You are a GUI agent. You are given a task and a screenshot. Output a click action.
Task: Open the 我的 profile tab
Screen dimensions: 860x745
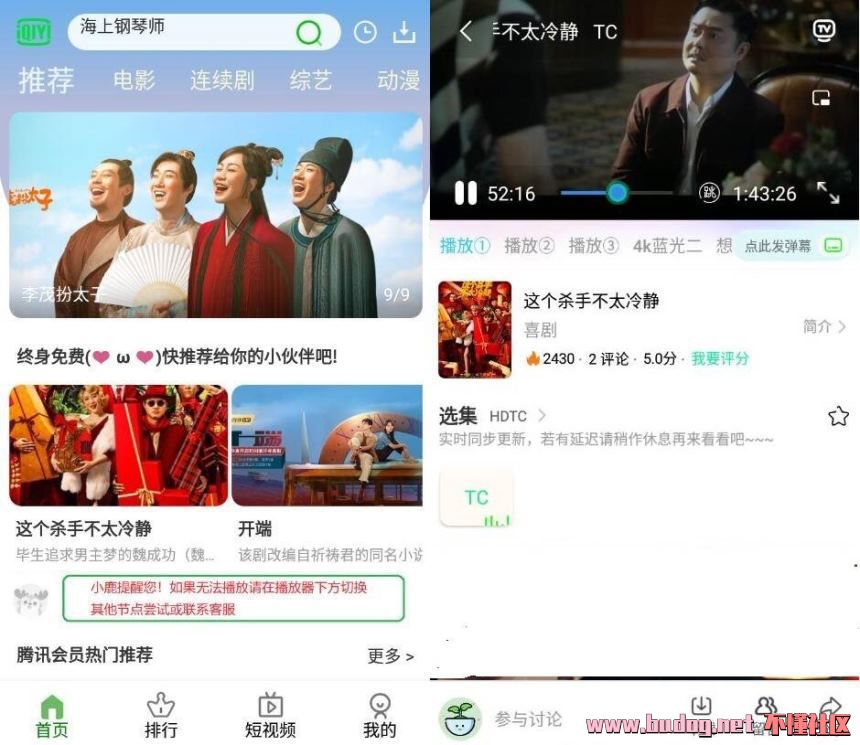[379, 716]
